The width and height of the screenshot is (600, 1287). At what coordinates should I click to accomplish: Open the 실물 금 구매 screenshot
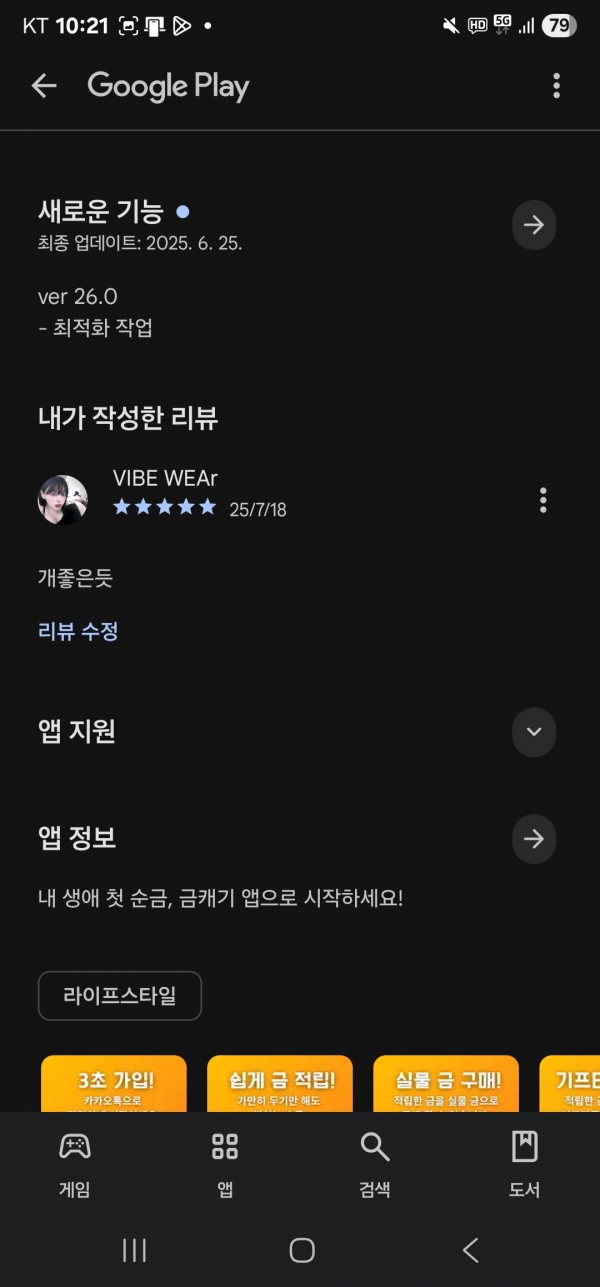pyautogui.click(x=446, y=1084)
